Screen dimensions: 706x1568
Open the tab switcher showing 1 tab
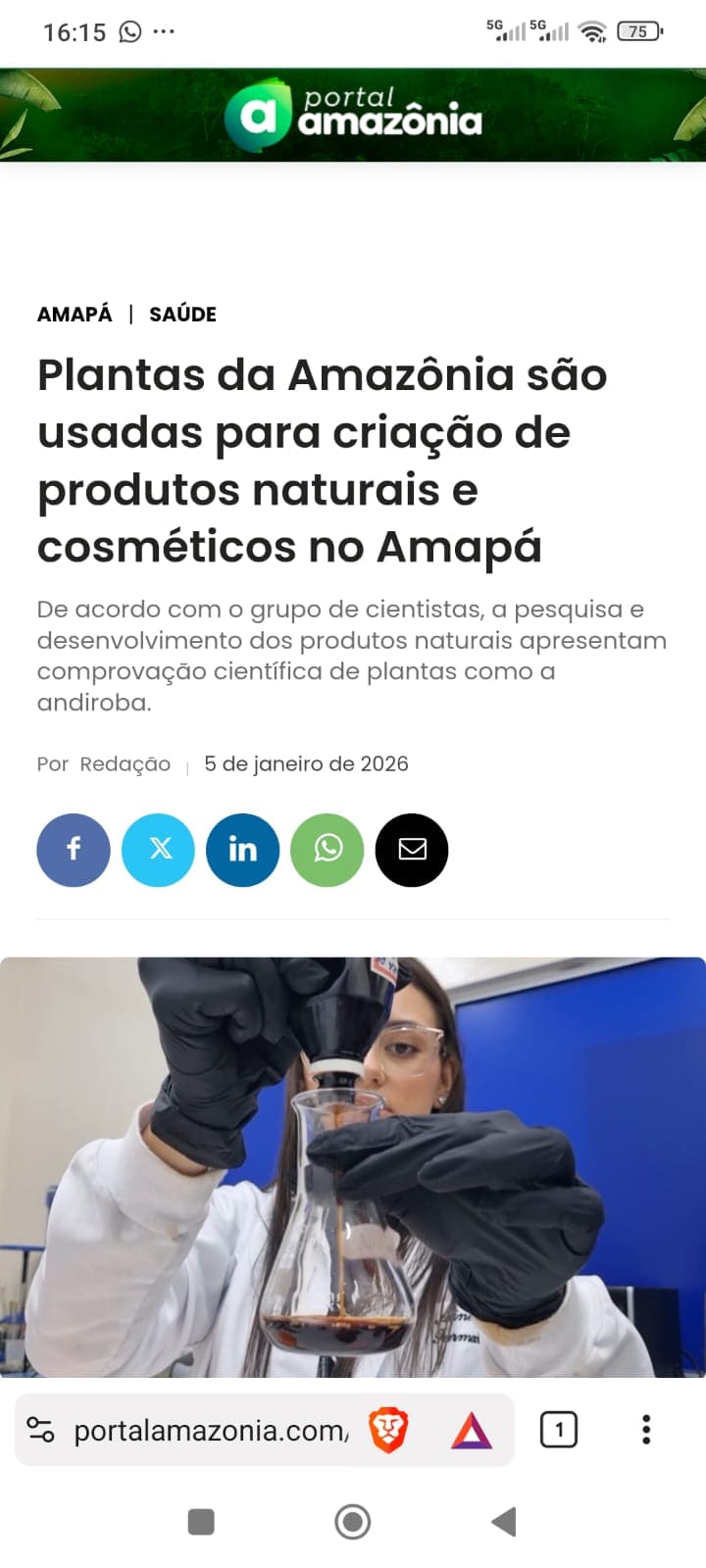tap(558, 1430)
